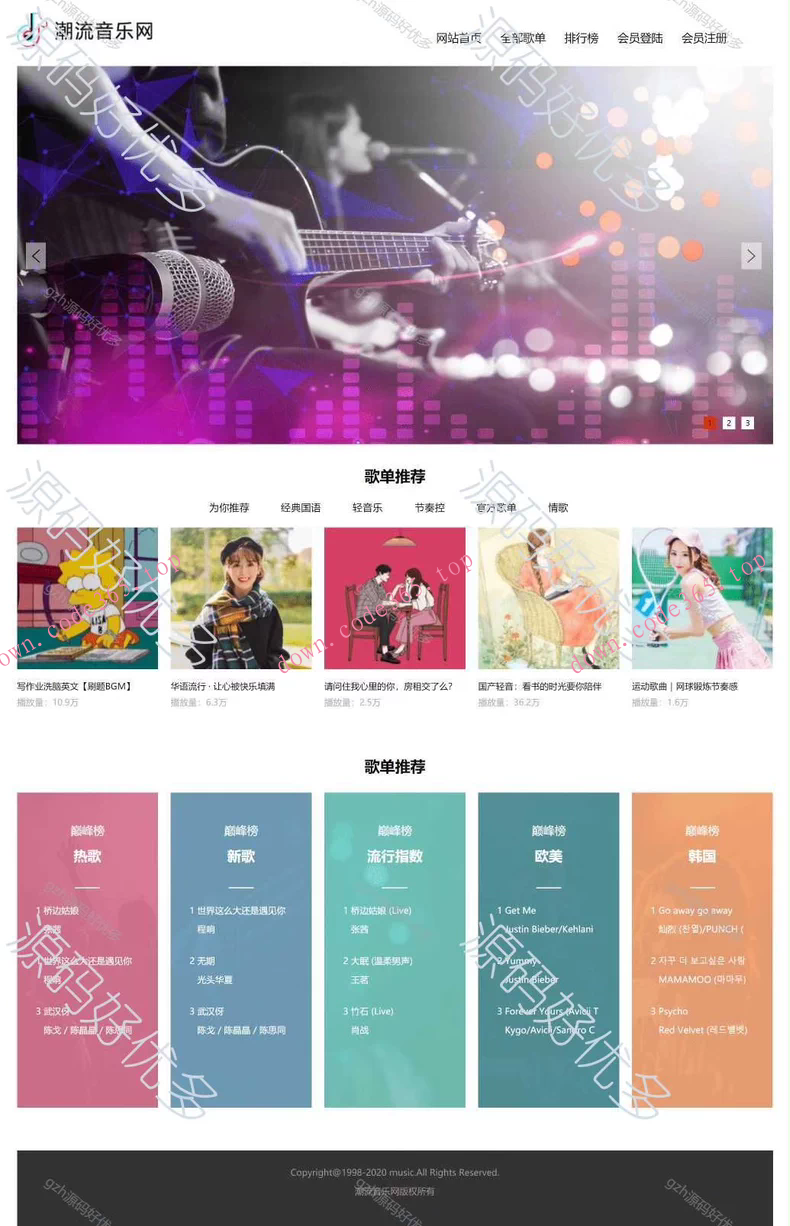The width and height of the screenshot is (790, 1226).
Task: Click the left carousel arrow
Action: pos(36,256)
